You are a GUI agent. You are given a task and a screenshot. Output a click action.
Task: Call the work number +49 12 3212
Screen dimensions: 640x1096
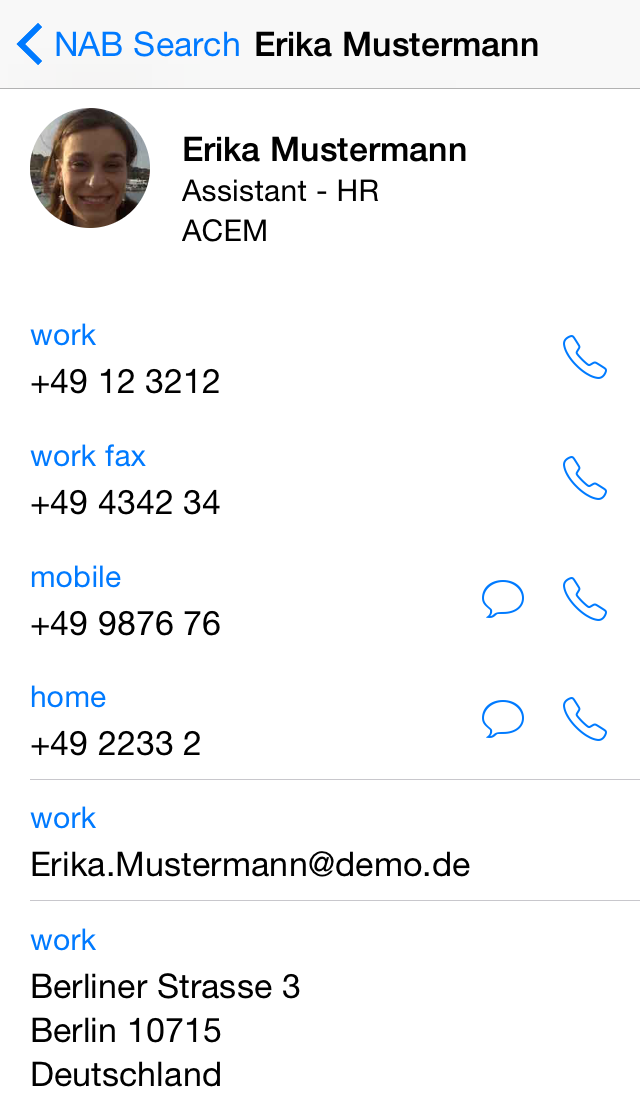click(x=585, y=357)
